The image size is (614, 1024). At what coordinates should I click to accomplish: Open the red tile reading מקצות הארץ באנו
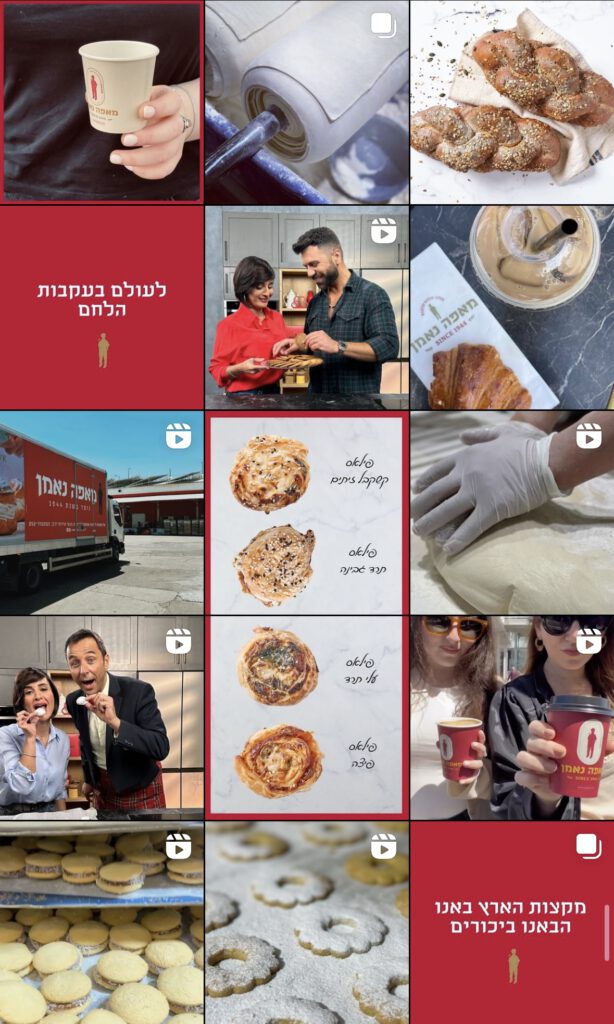510,922
